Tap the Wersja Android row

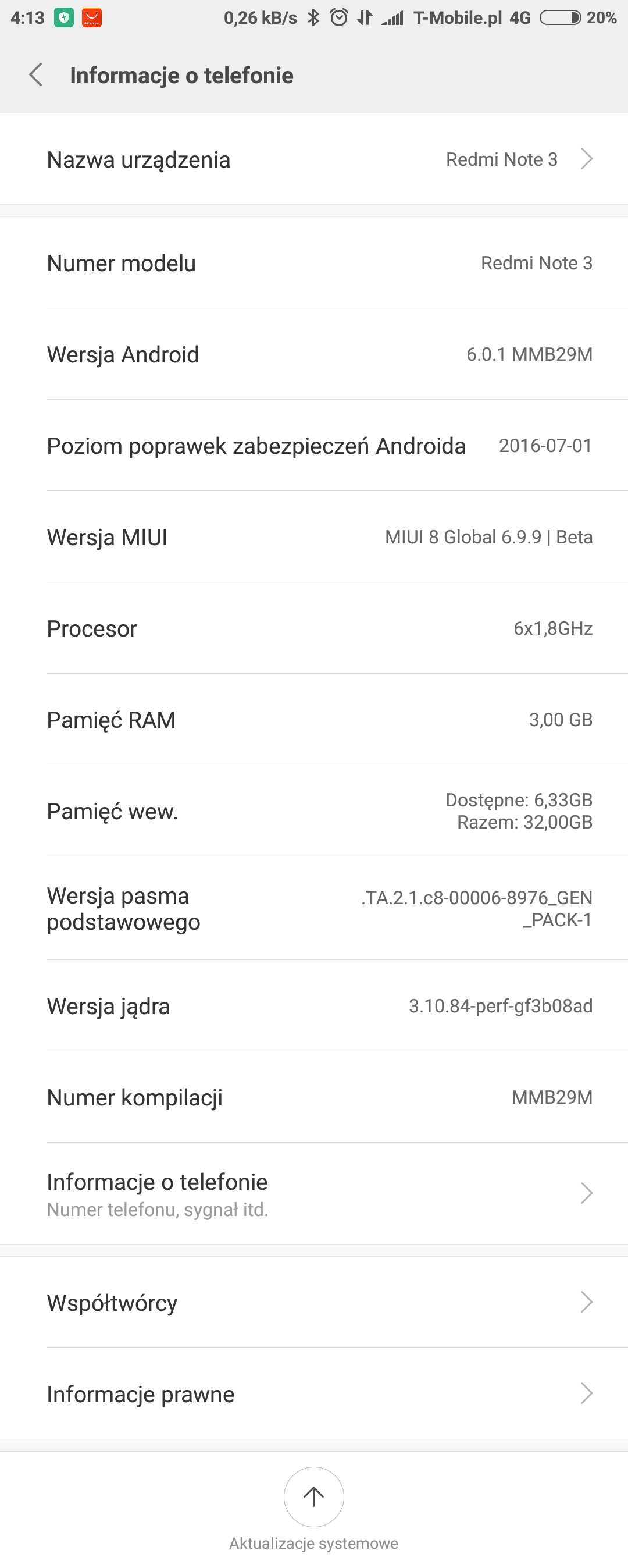314,354
